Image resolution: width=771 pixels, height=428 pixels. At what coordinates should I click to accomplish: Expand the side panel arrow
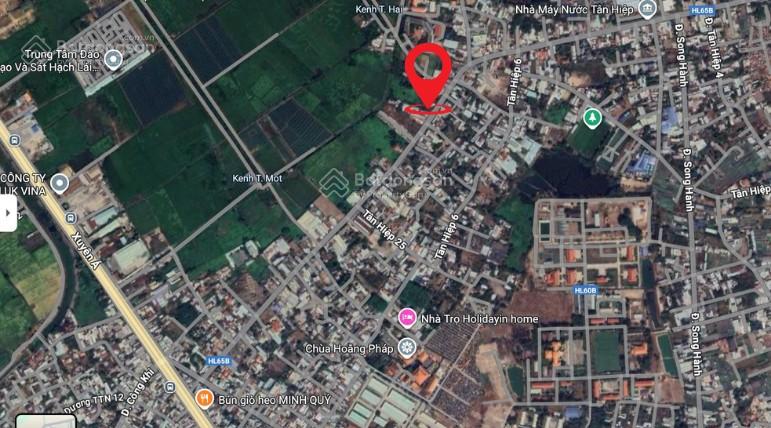pos(7,213)
